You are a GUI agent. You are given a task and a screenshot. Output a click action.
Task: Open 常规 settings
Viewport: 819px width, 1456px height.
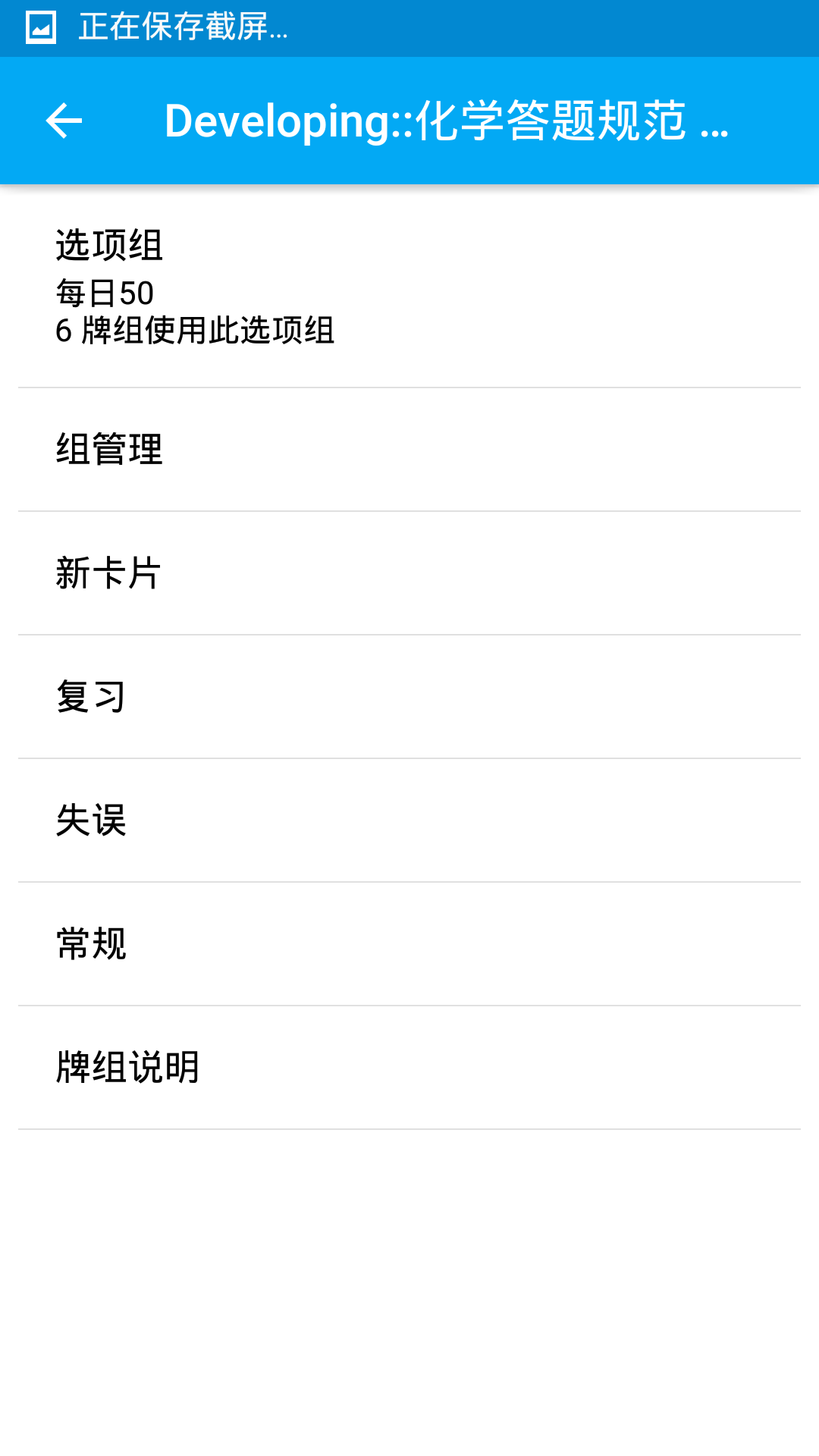point(409,944)
